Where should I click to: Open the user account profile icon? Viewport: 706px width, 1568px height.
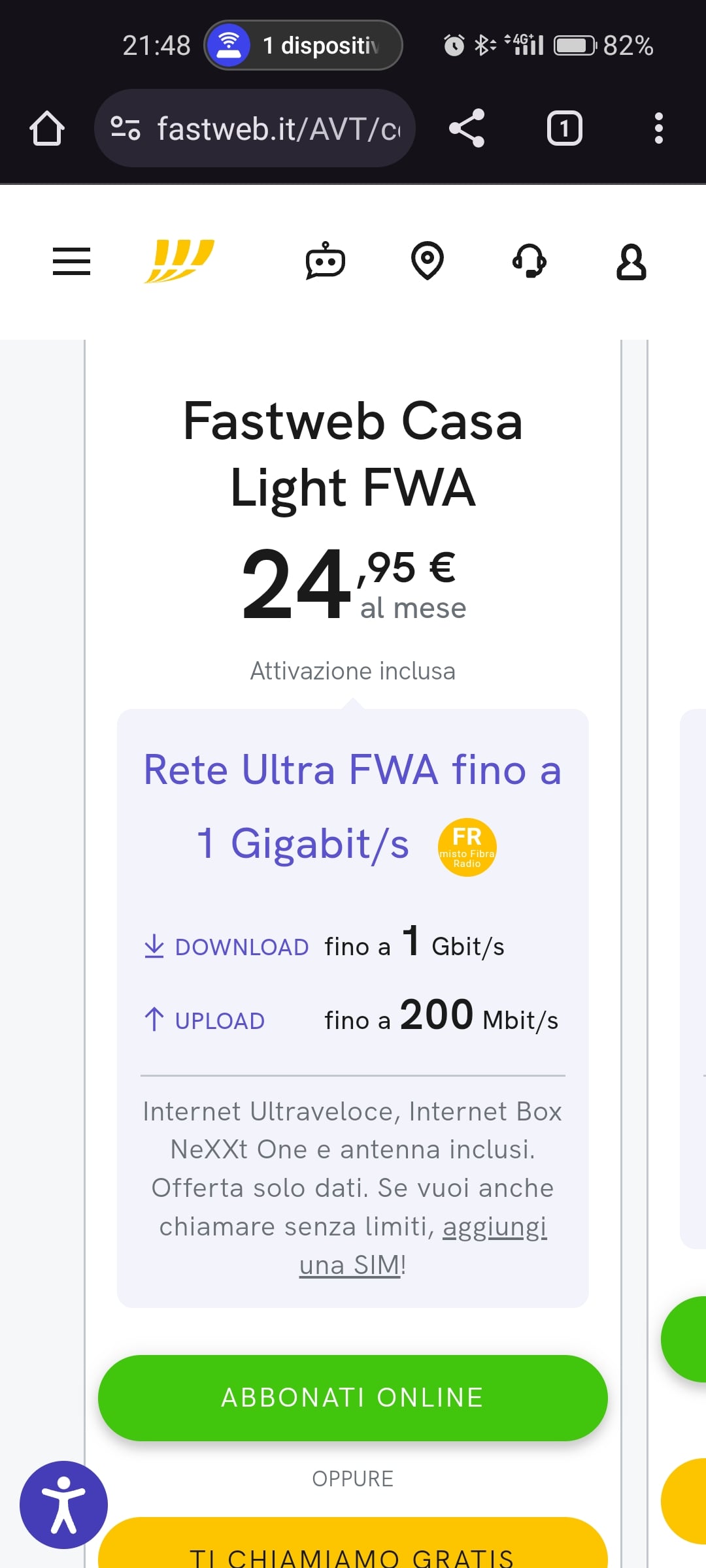pyautogui.click(x=631, y=262)
